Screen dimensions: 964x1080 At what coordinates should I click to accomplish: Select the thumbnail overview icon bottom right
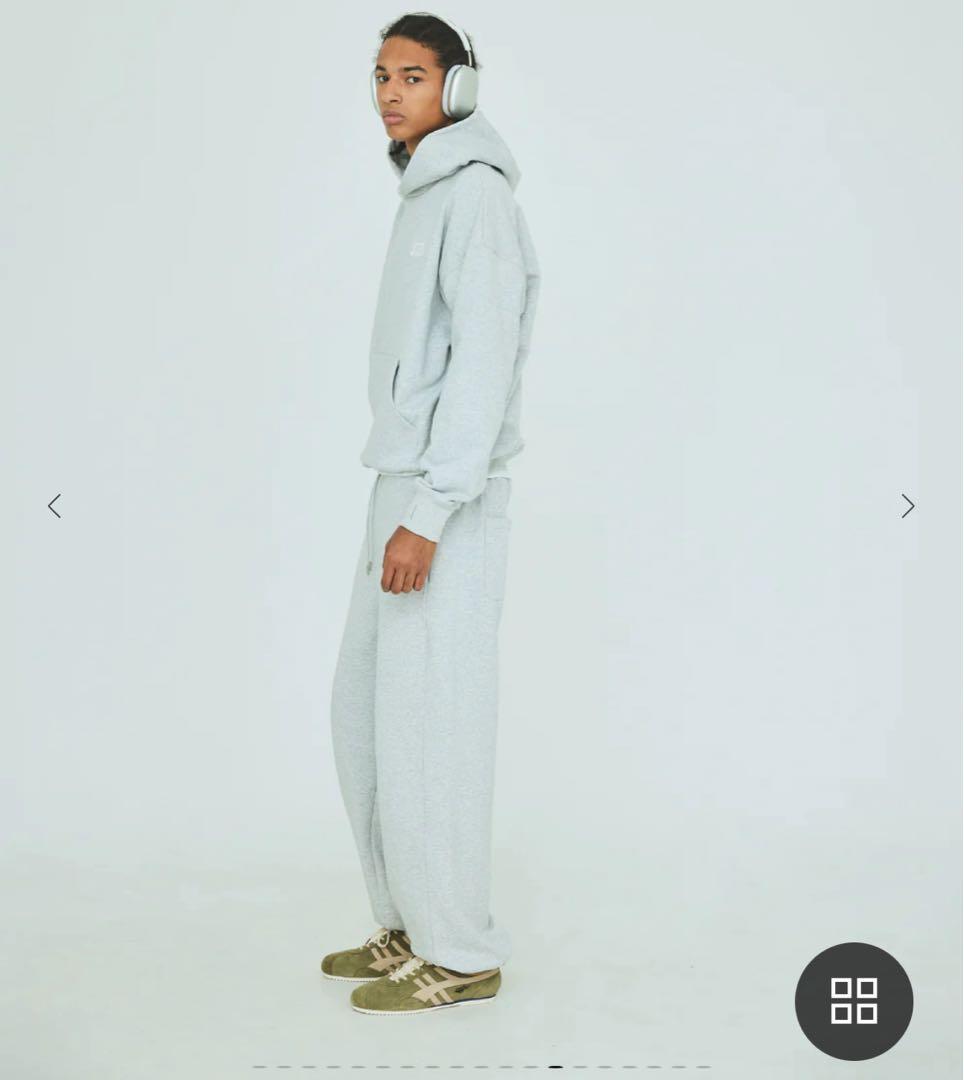coord(855,1002)
